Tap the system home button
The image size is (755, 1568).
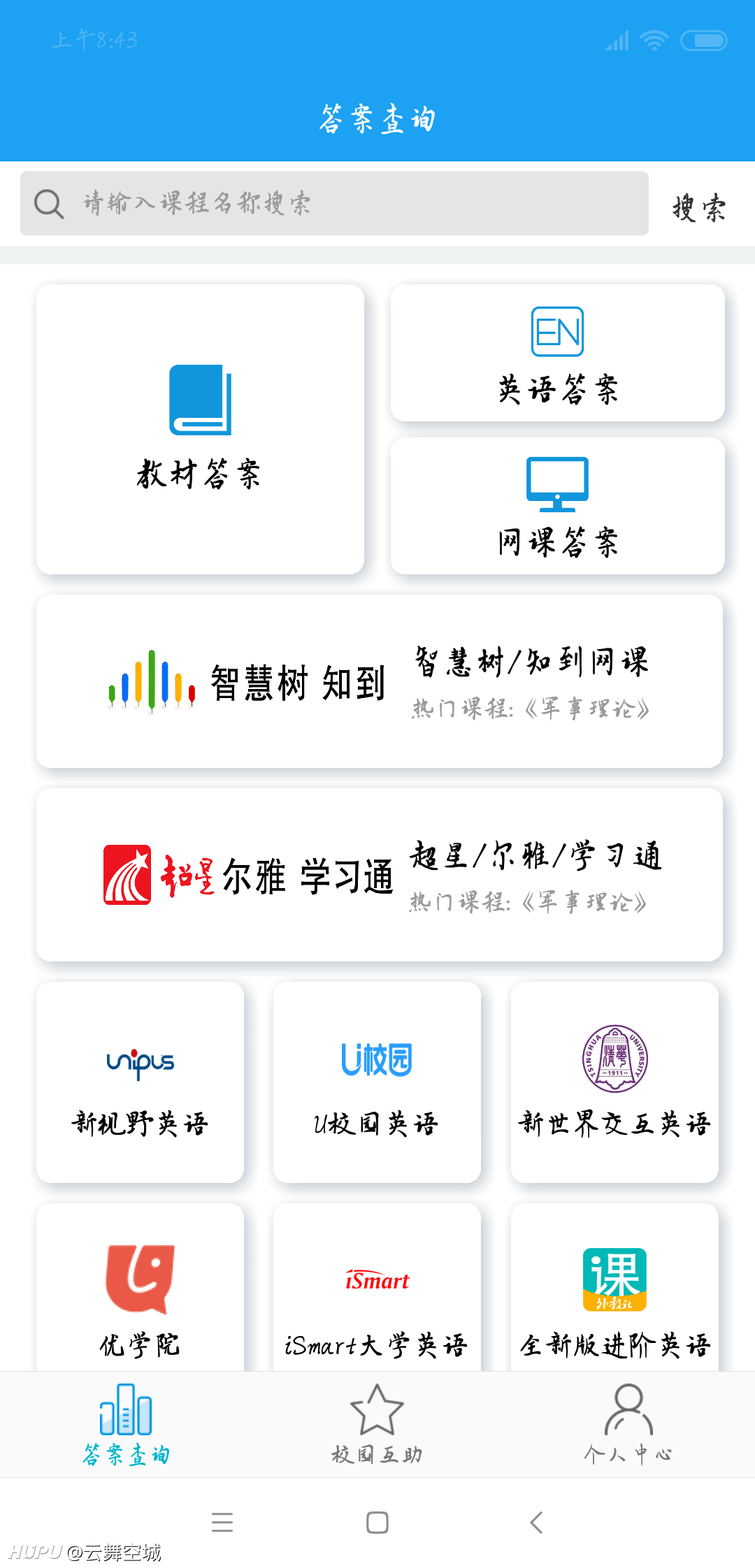click(x=377, y=1523)
